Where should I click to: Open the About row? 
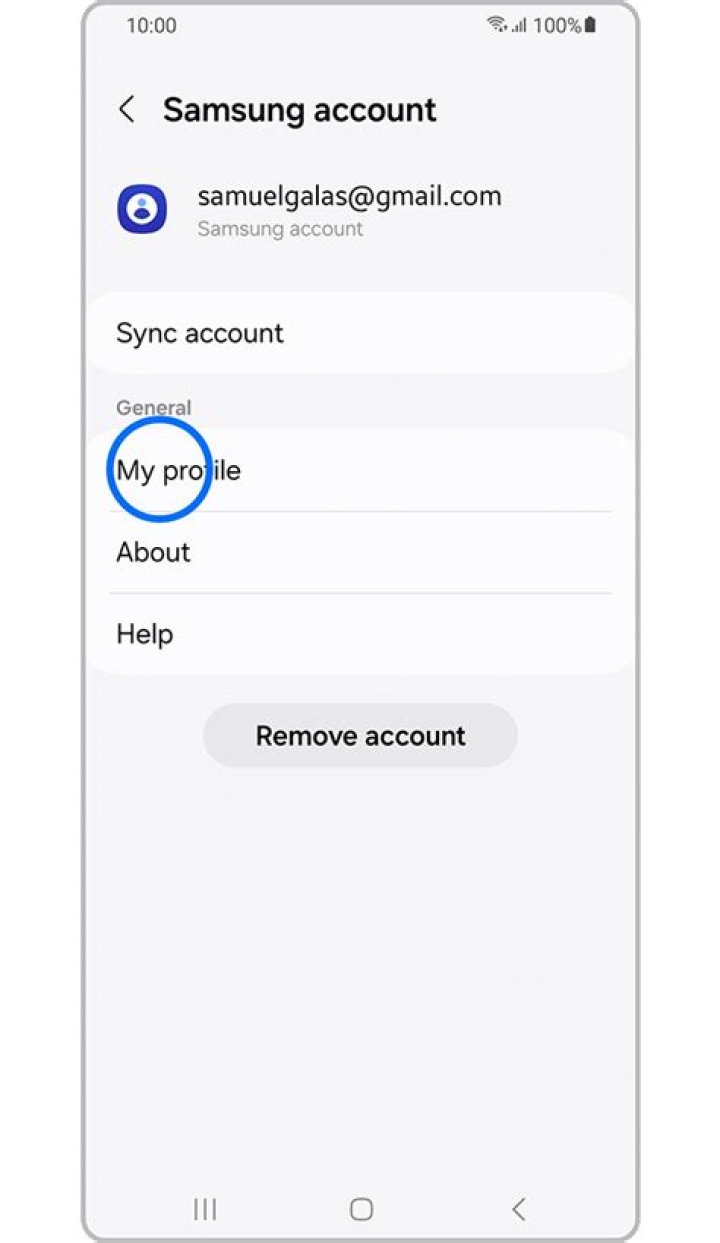point(360,552)
